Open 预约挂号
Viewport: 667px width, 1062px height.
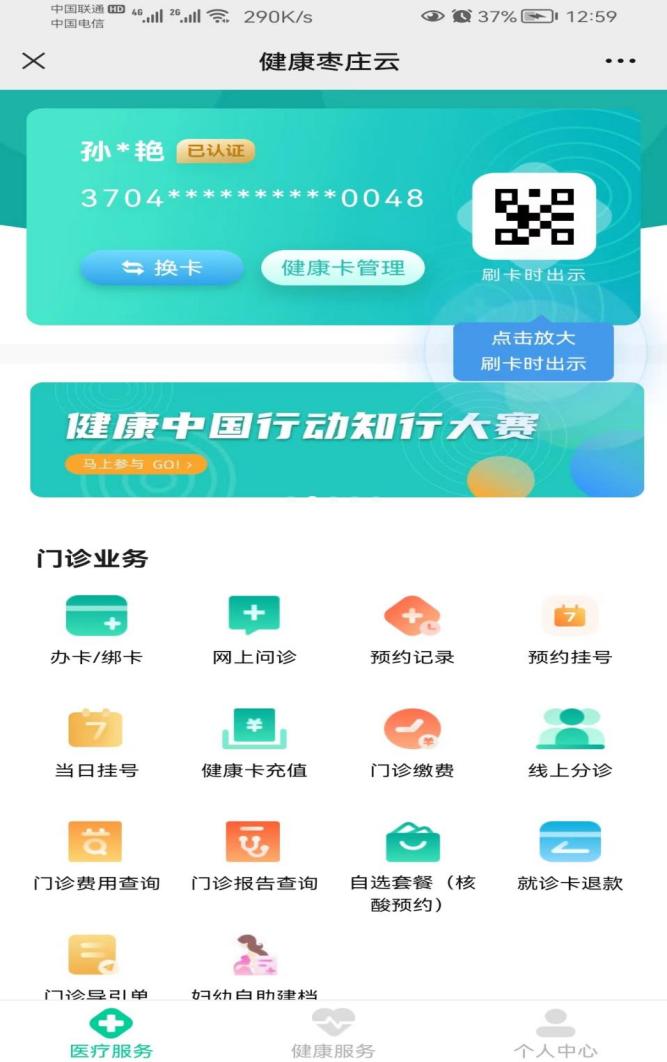click(569, 628)
